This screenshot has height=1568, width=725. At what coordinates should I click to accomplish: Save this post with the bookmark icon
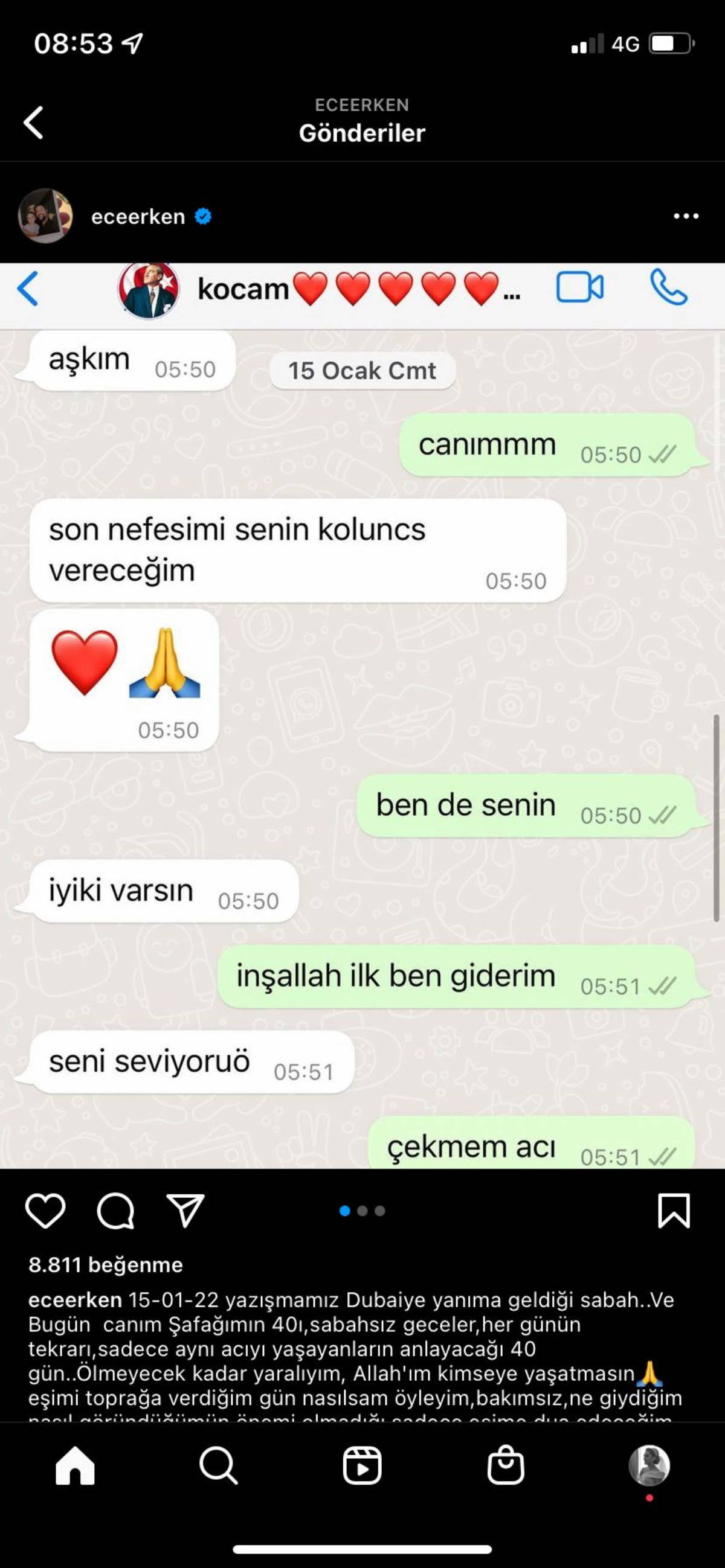[673, 1210]
